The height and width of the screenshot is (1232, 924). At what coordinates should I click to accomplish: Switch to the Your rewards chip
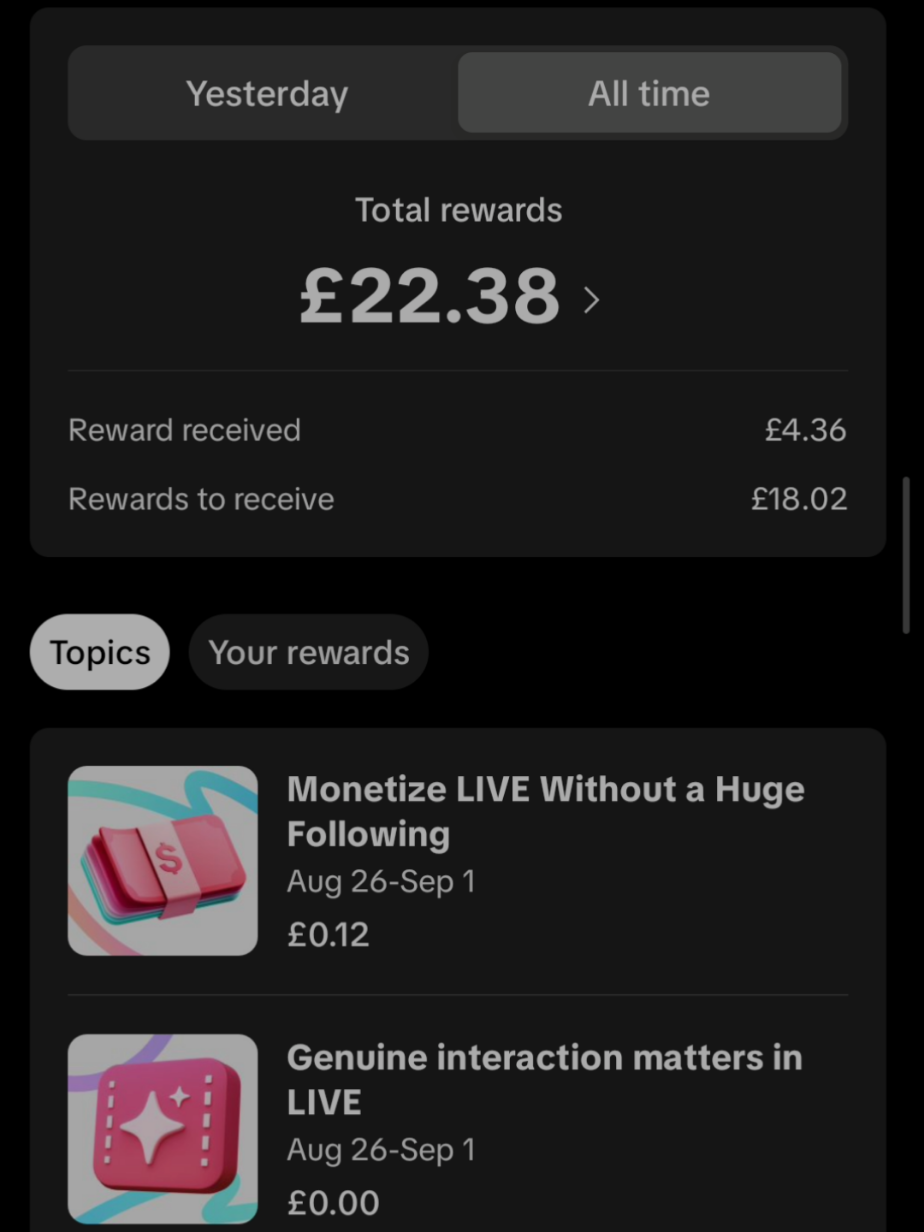coord(308,652)
